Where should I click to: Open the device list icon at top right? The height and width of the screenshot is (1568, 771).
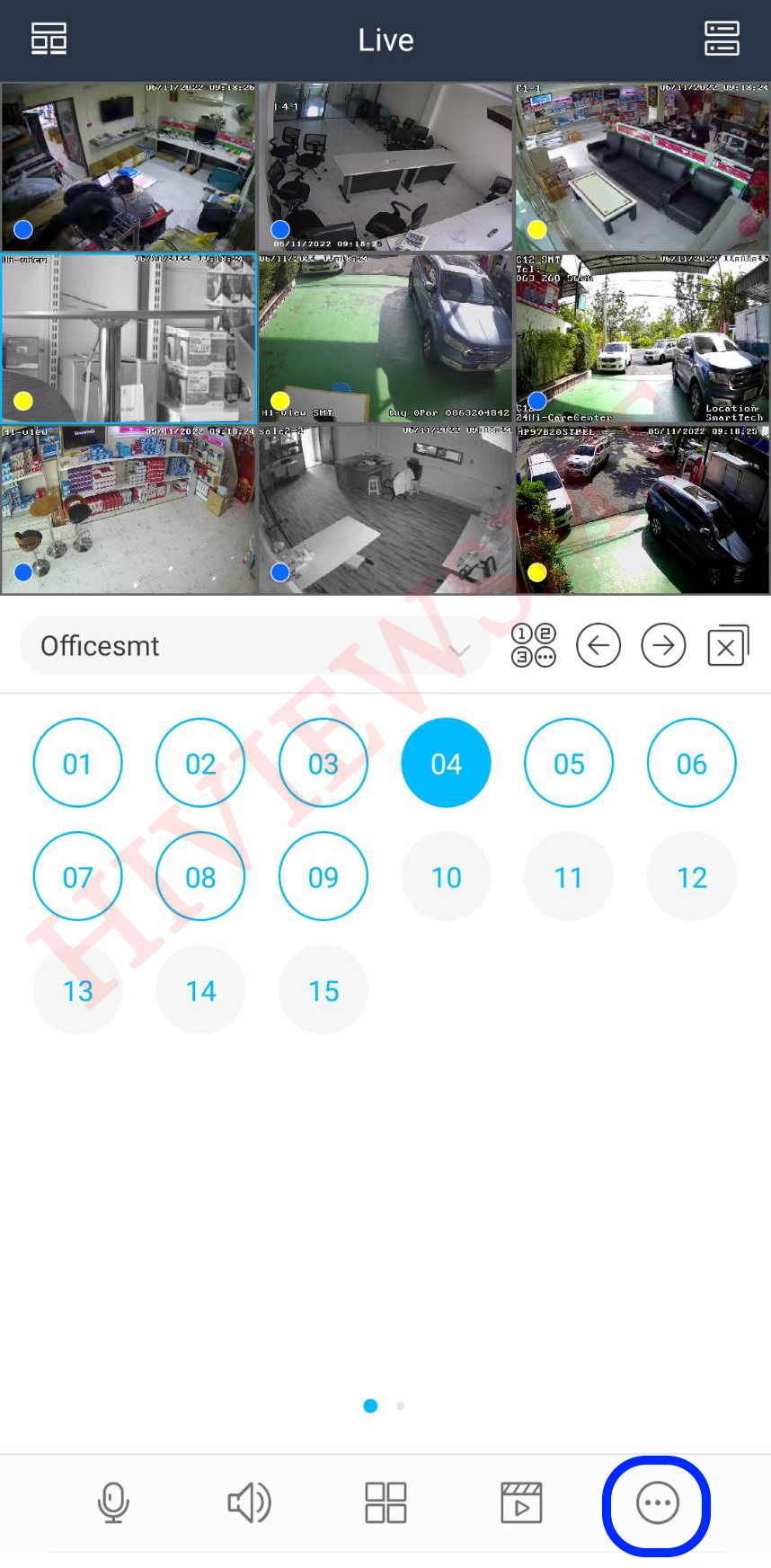pos(722,40)
